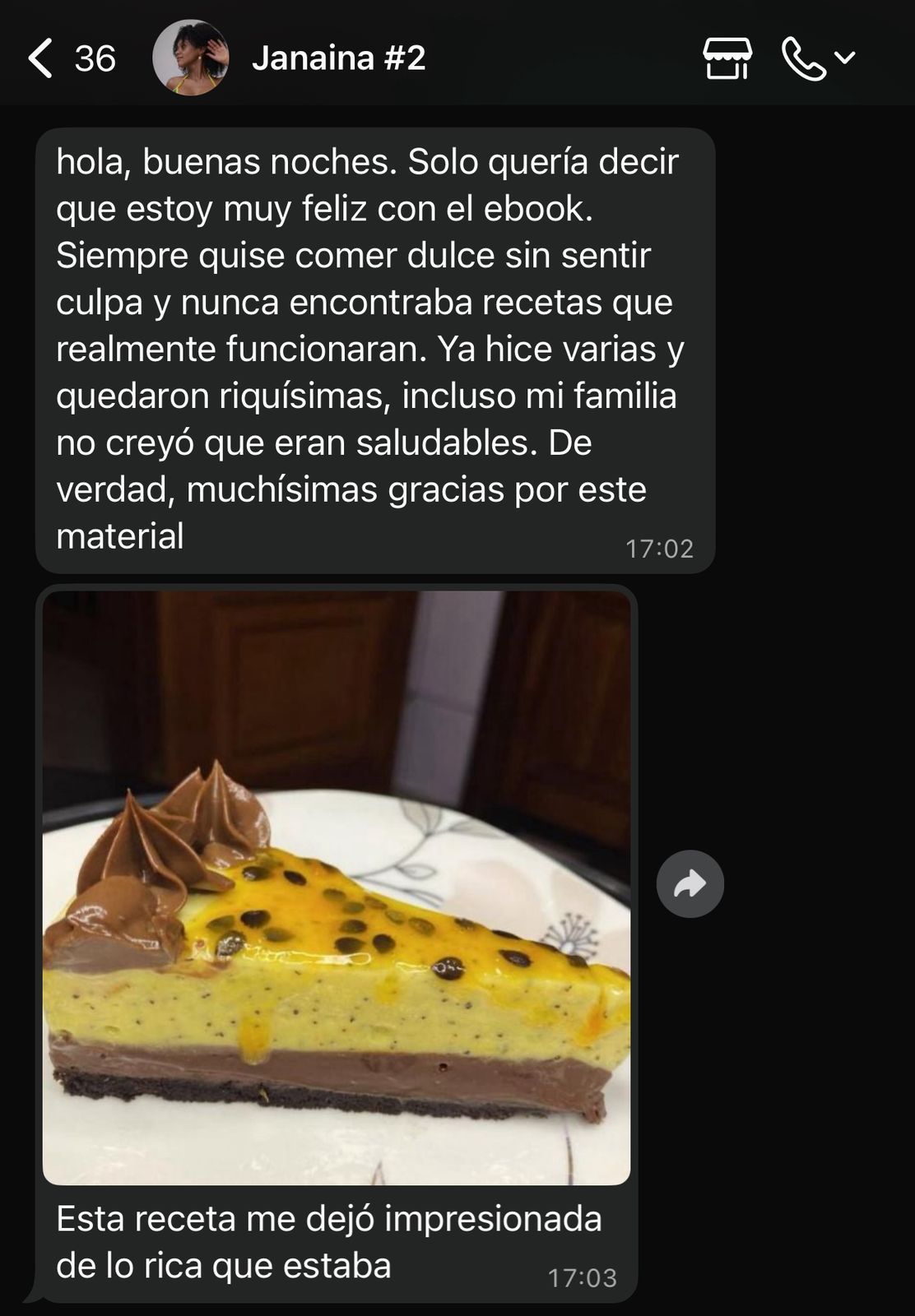915x1316 pixels.
Task: View Janaina #2 contact info
Action: coord(338,58)
